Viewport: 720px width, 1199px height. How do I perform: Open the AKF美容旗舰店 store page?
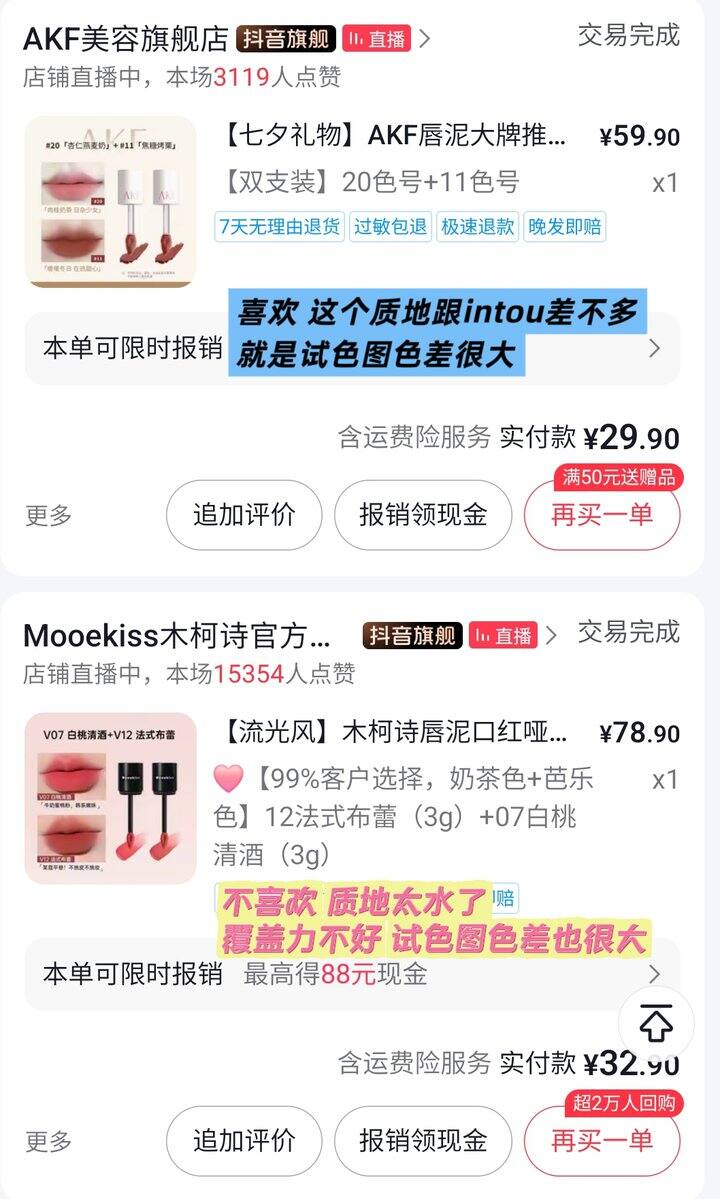point(126,39)
